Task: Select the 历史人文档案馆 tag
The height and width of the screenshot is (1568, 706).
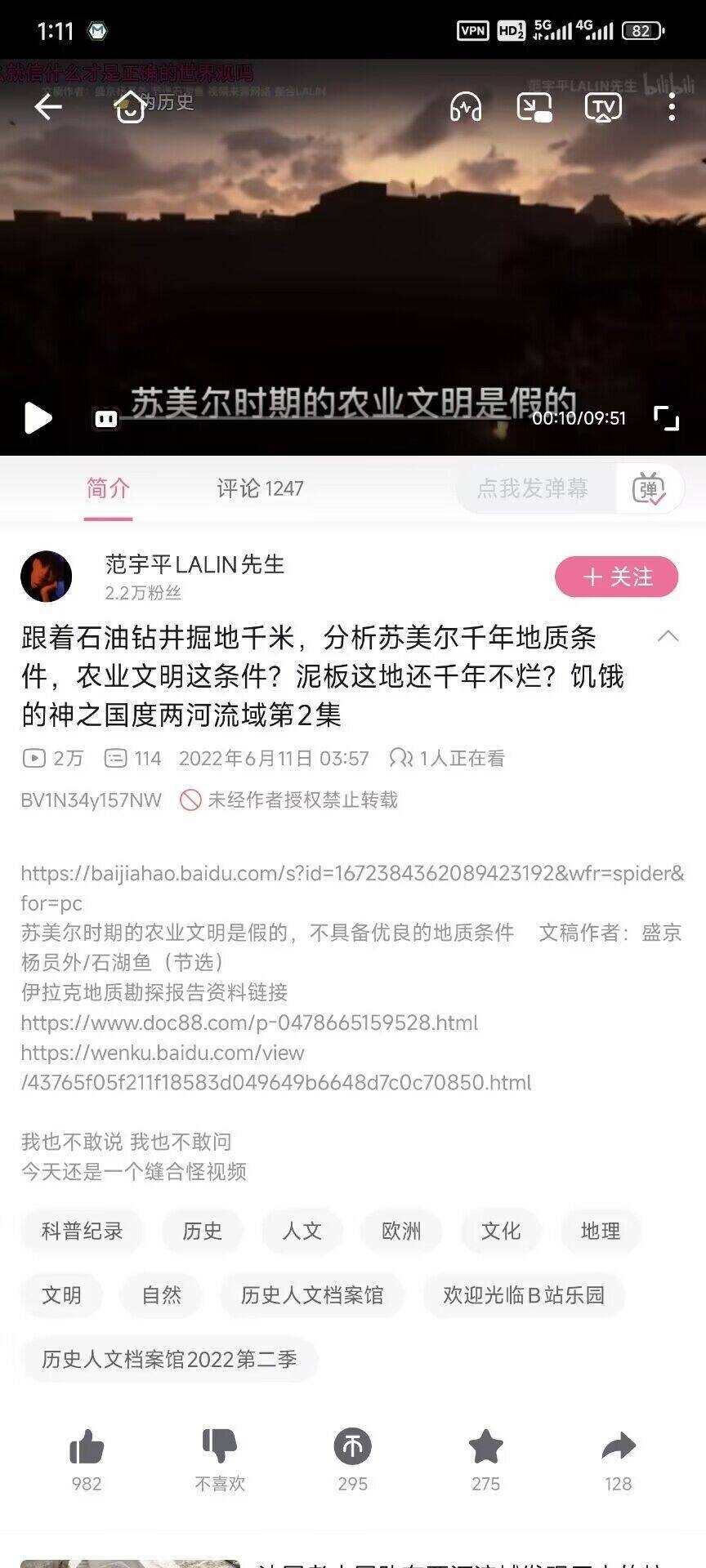Action: tap(311, 1294)
